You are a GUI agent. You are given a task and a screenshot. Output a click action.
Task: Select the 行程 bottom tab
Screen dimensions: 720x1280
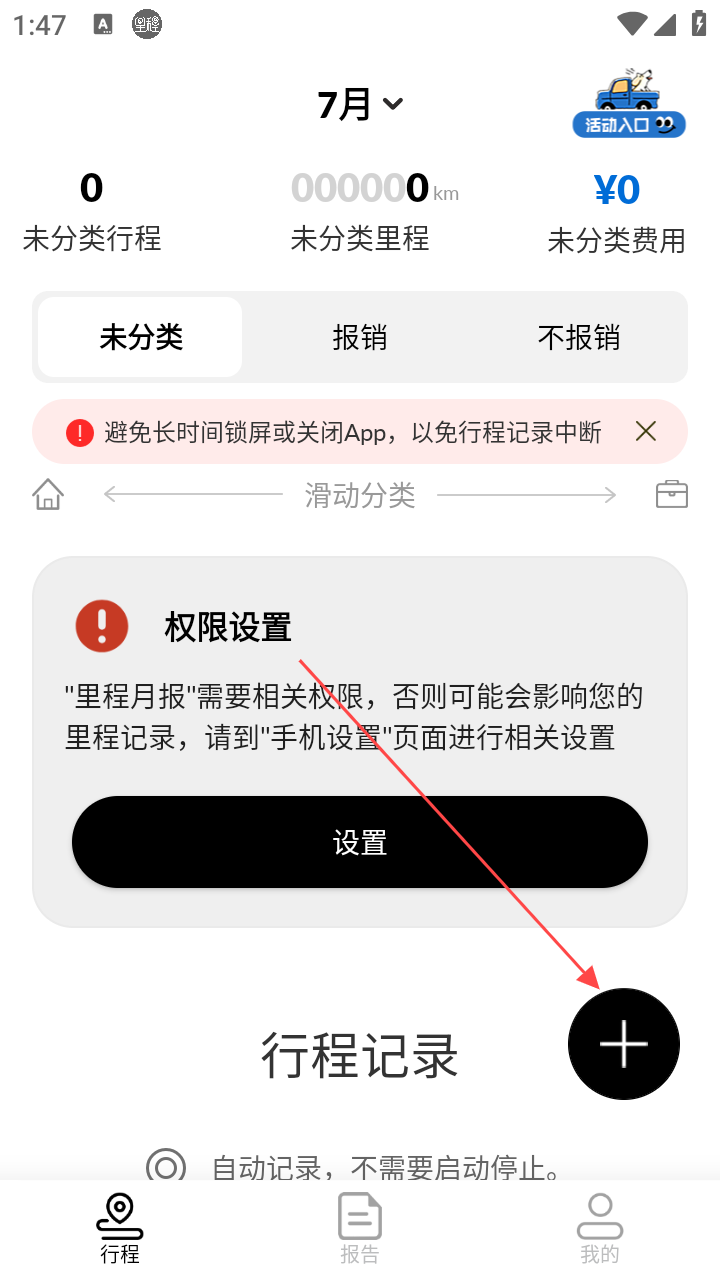click(x=120, y=1228)
